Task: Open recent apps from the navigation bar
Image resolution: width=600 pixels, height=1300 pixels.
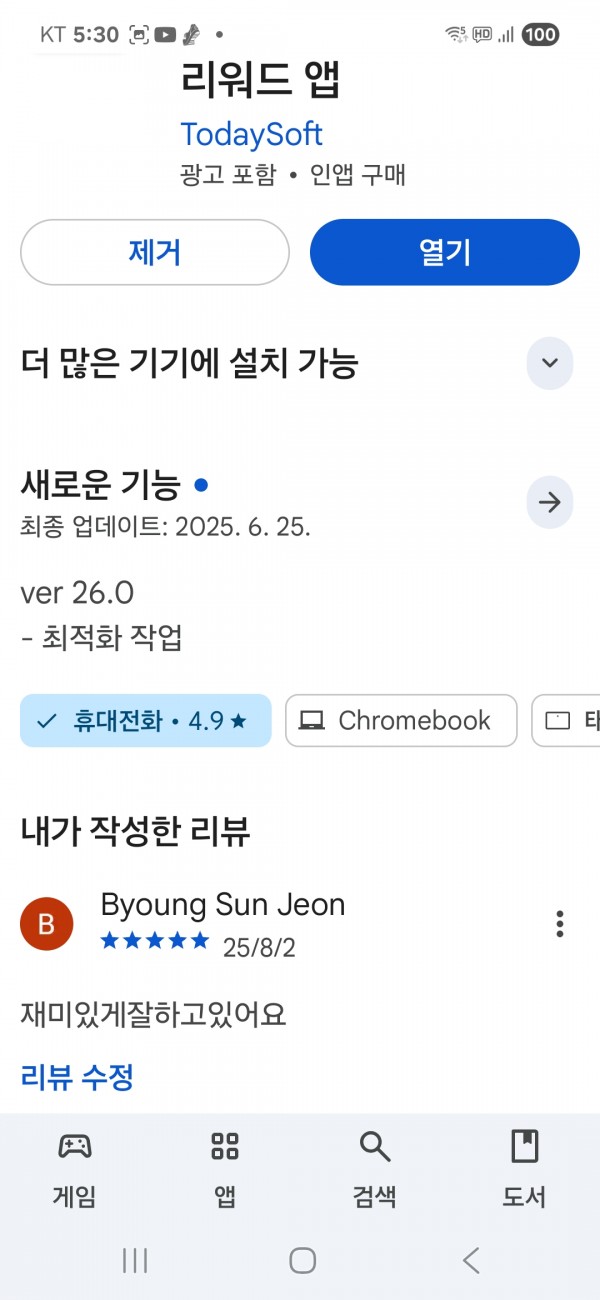Action: 135,1260
